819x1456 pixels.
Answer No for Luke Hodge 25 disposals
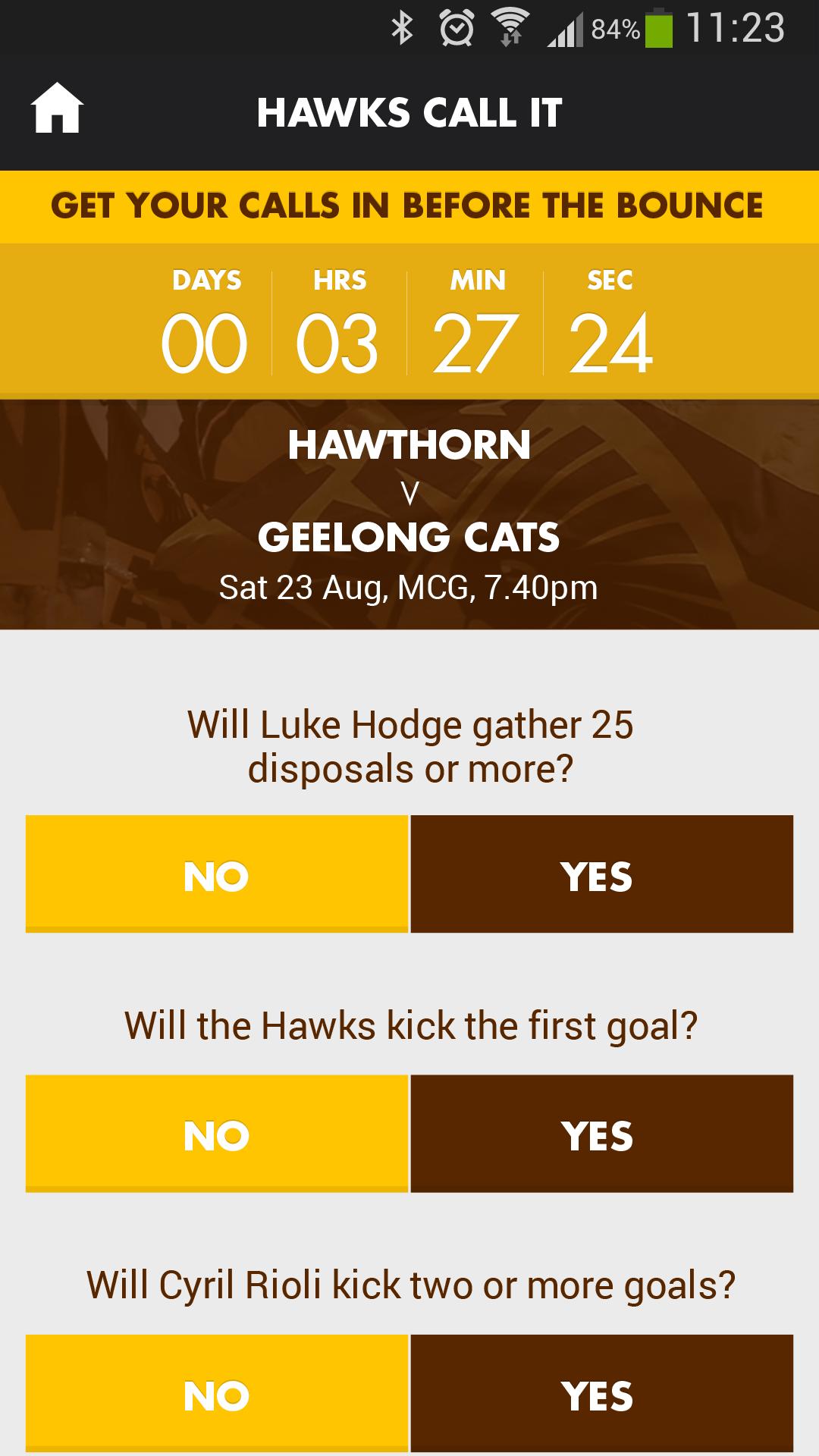click(x=217, y=874)
